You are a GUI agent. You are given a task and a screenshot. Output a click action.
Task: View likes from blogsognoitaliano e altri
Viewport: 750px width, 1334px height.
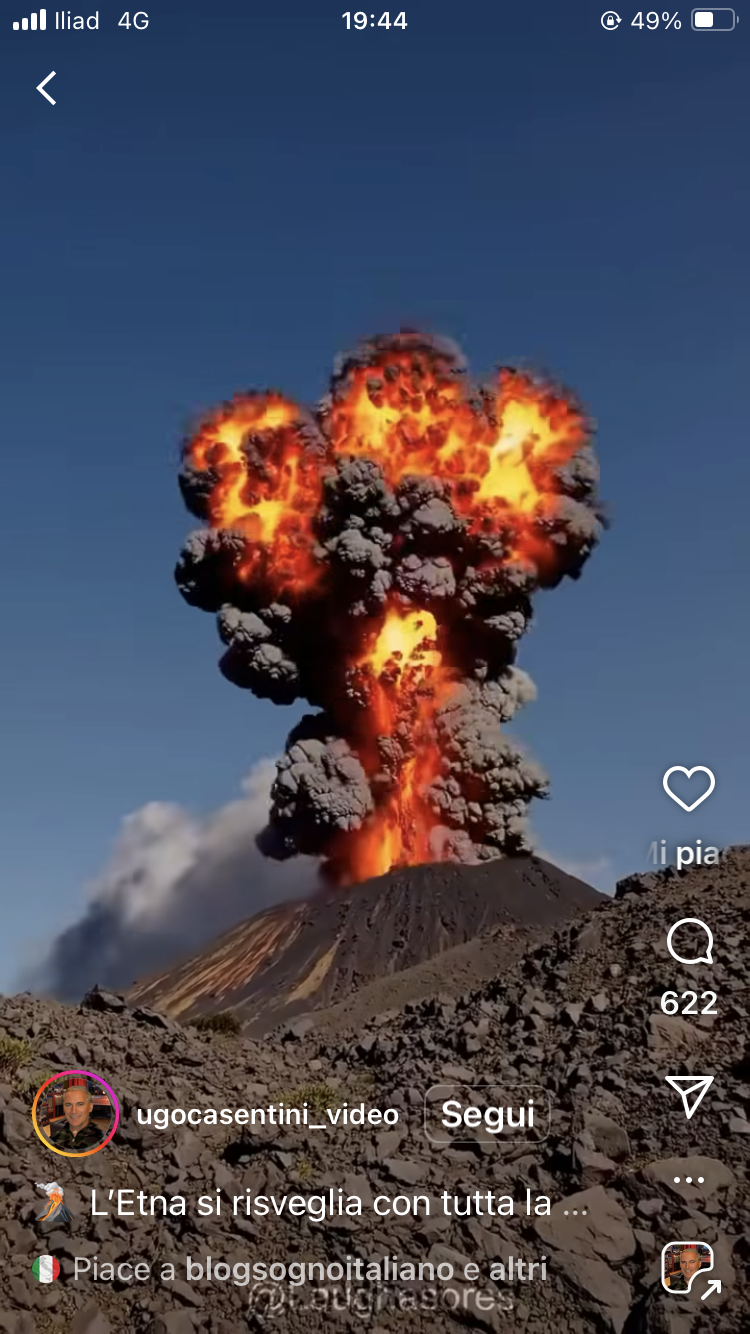(310, 1269)
